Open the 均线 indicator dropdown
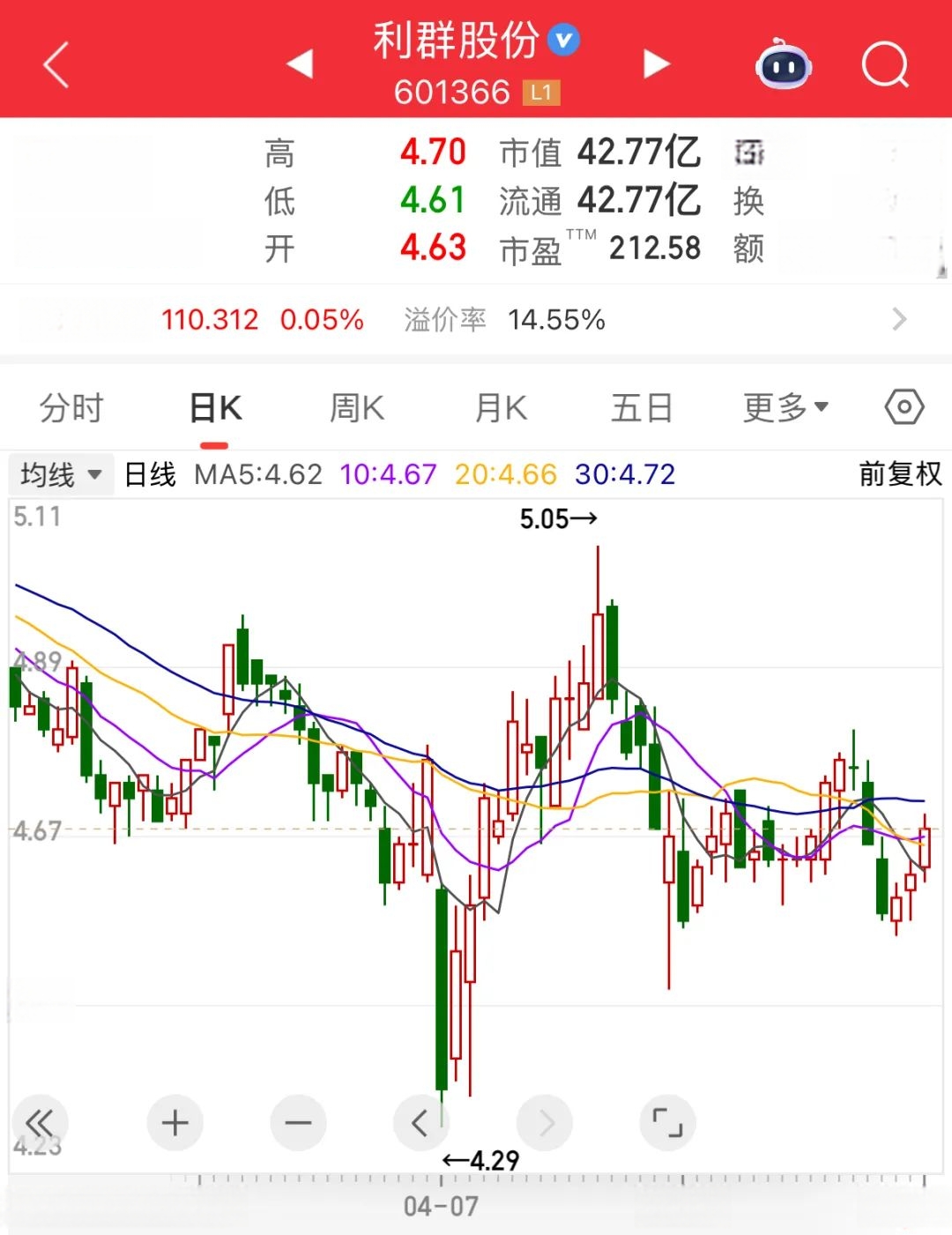Image resolution: width=952 pixels, height=1235 pixels. [x=61, y=474]
